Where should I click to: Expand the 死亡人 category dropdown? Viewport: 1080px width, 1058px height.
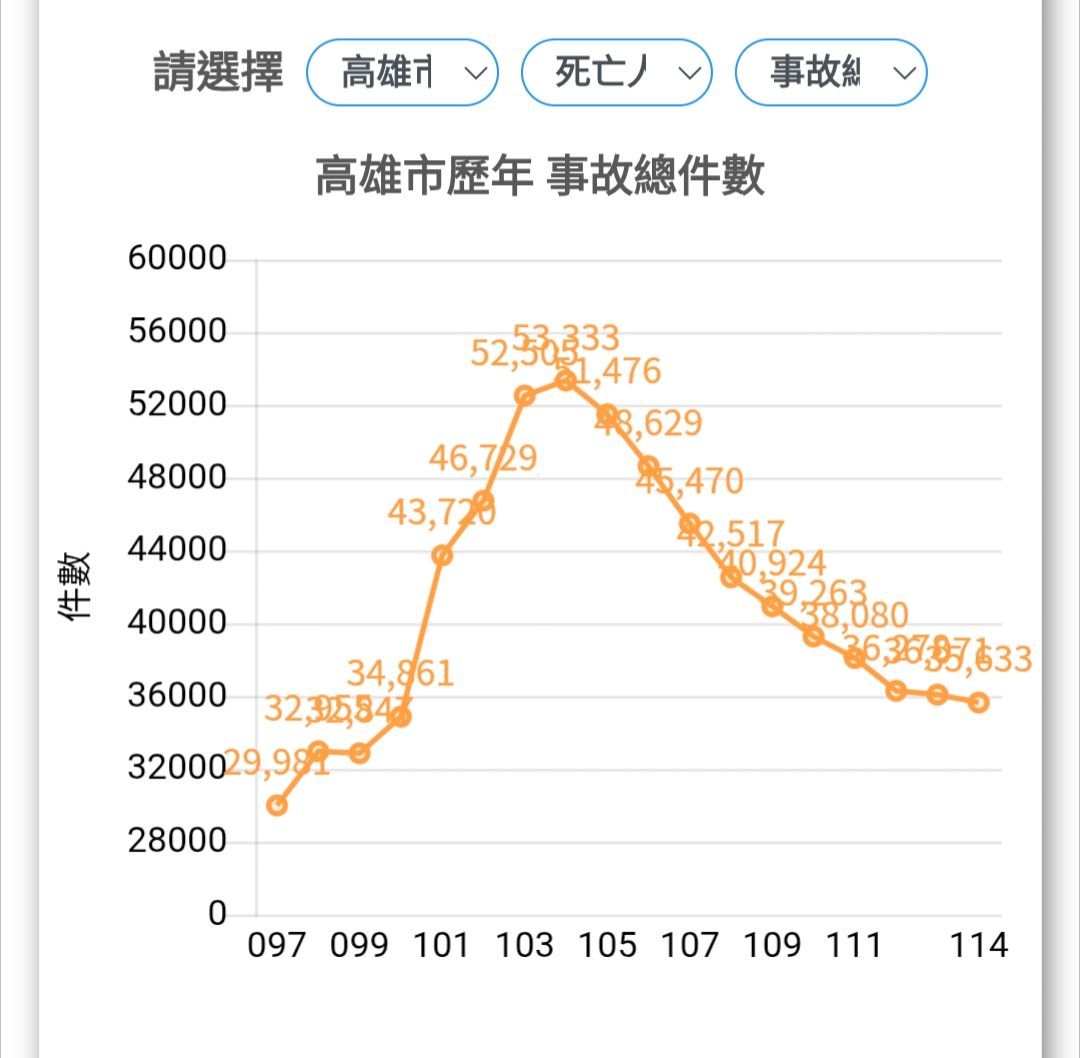[x=616, y=72]
